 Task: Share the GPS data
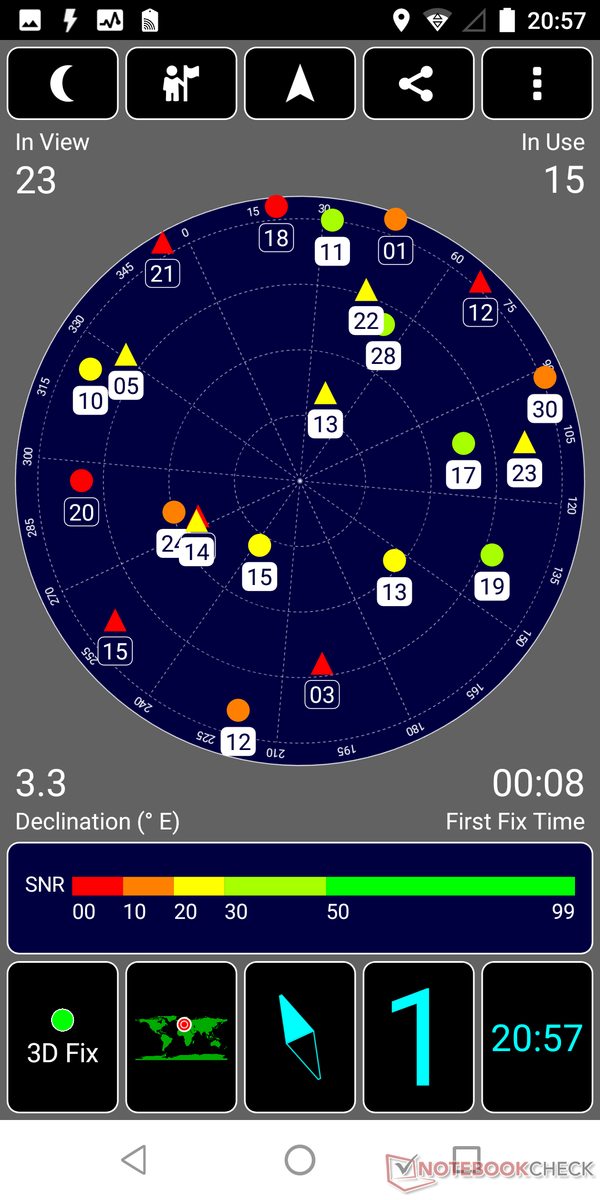tap(418, 84)
